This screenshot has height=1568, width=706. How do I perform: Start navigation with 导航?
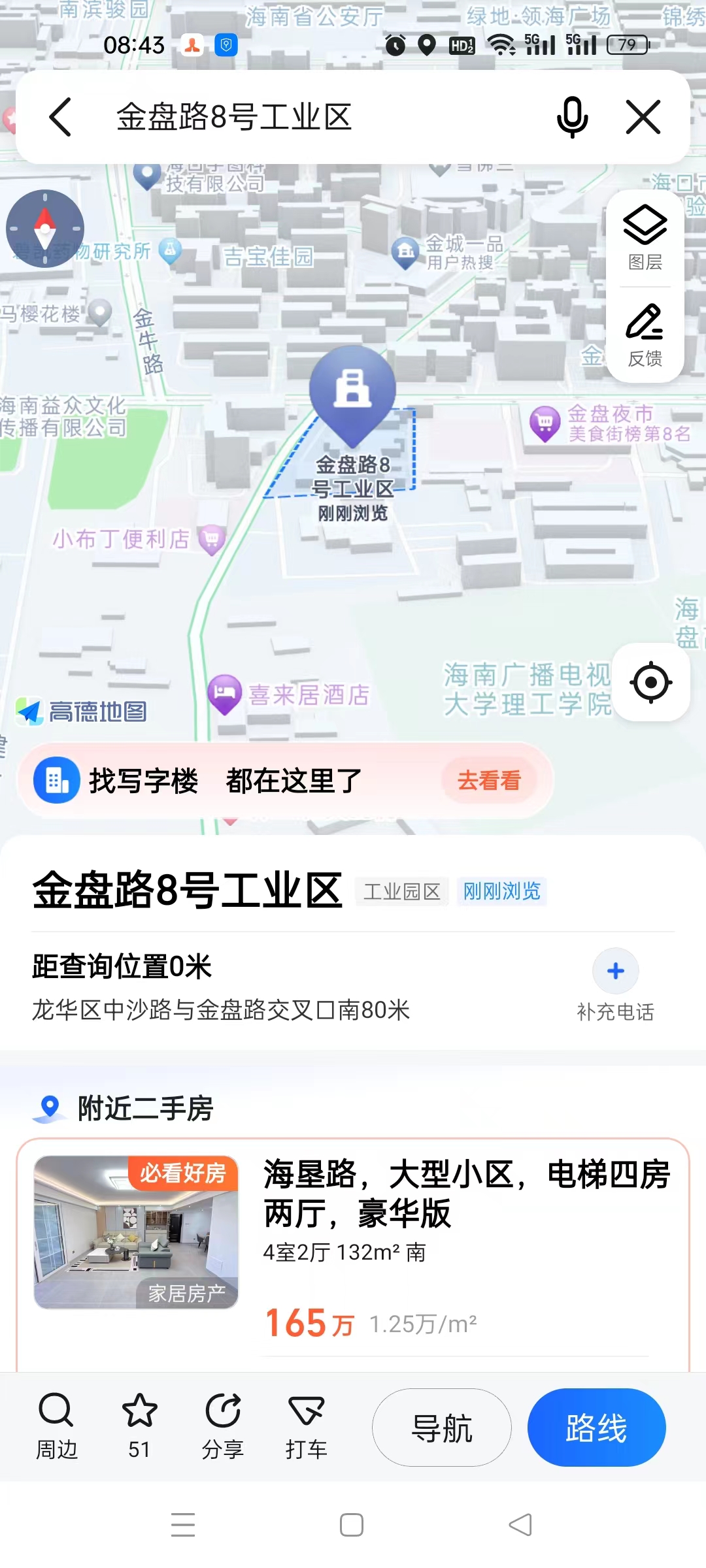[442, 1428]
